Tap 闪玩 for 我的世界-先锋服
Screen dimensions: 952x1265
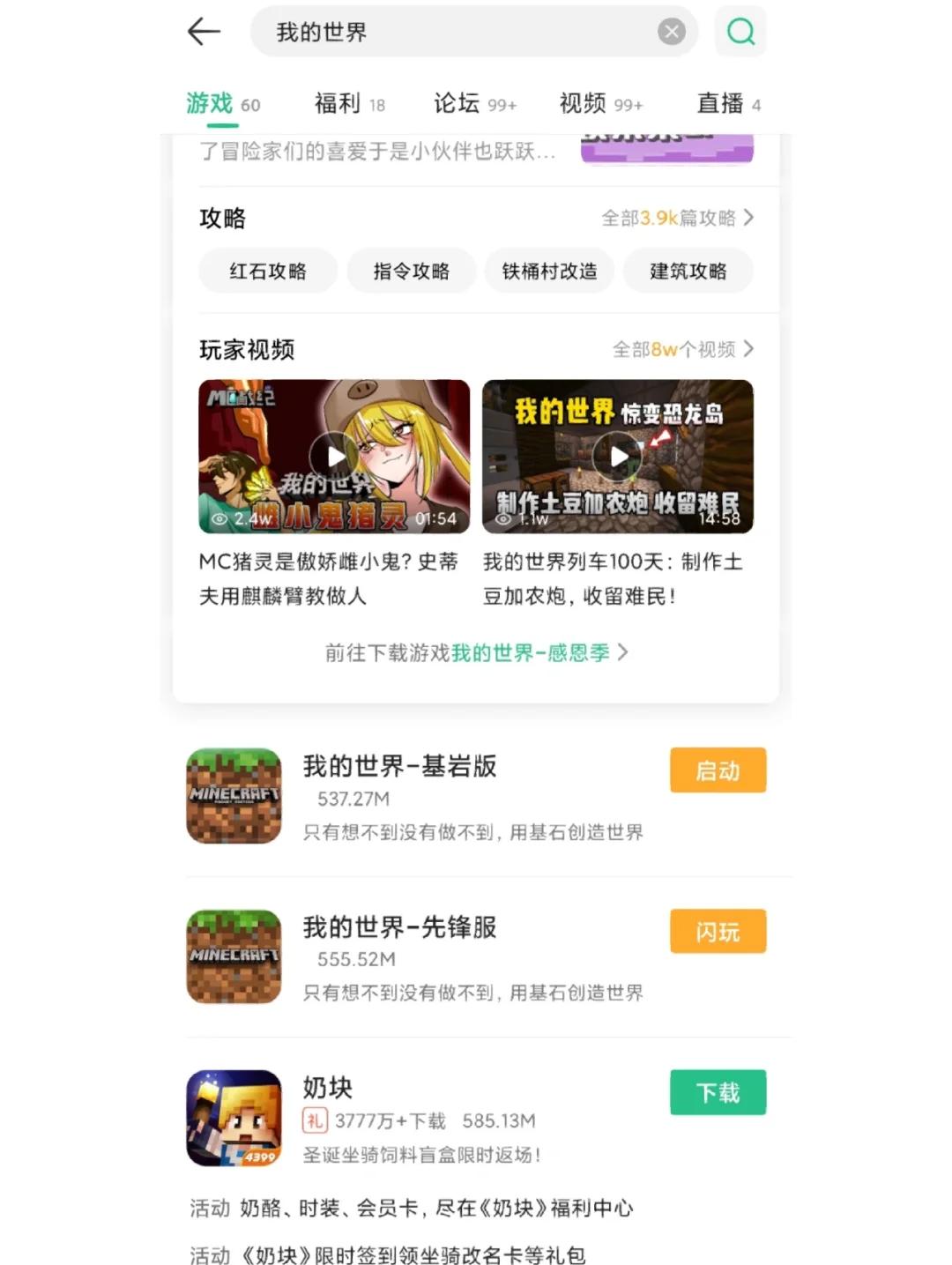click(x=718, y=931)
